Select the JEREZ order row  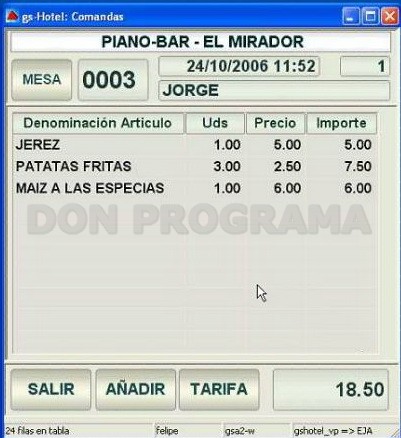(x=195, y=145)
